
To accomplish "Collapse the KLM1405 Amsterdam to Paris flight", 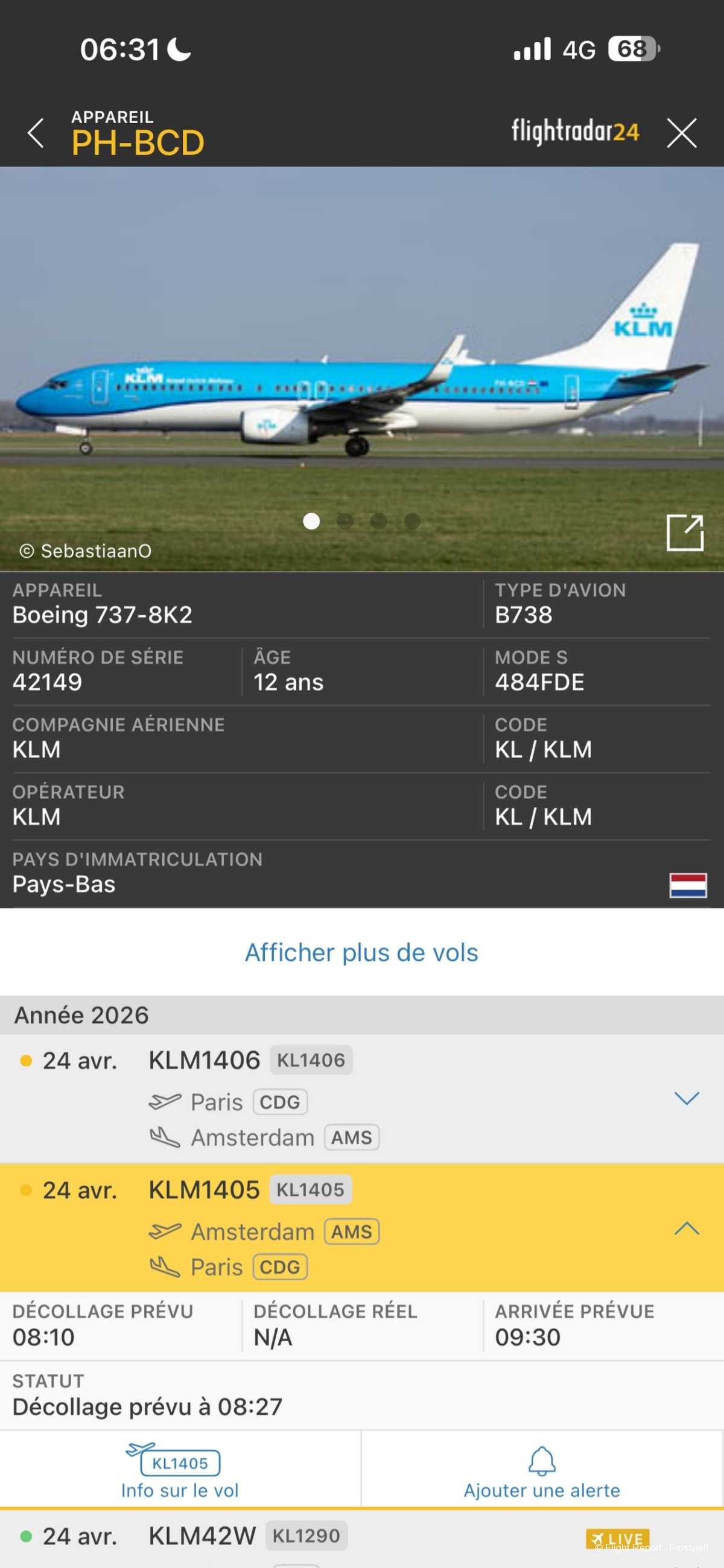I will tap(686, 1228).
